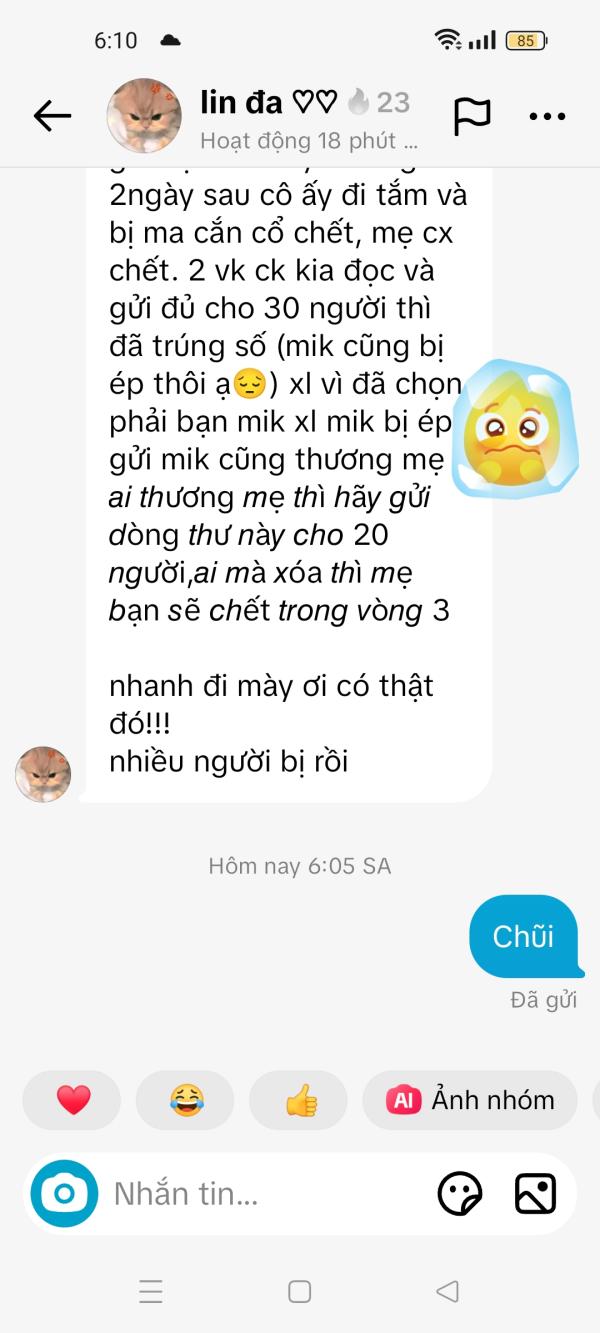Open the gallery image picker
The image size is (600, 1333).
[535, 1193]
